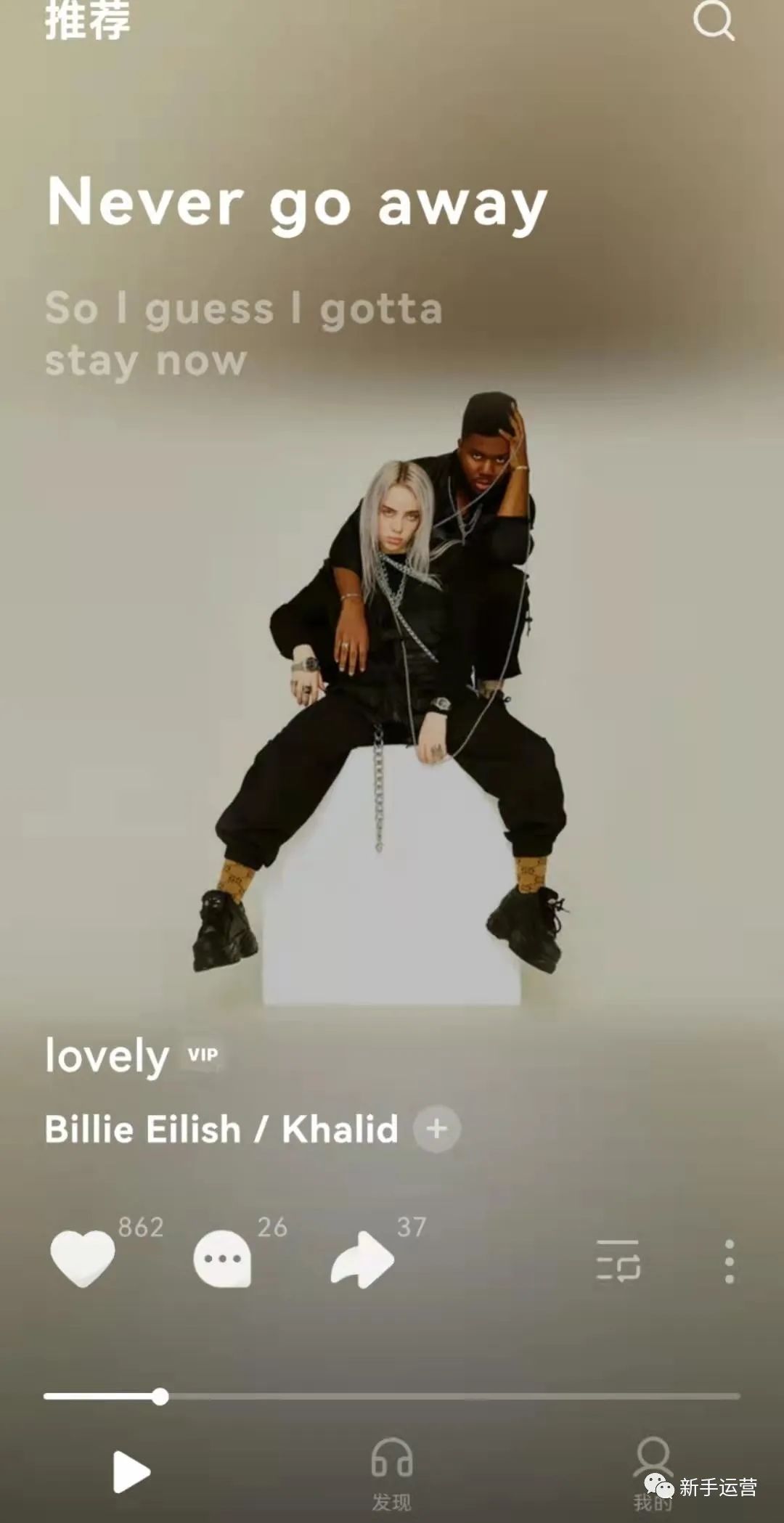
Task: Open the three-dot overflow menu
Action: 729,1261
